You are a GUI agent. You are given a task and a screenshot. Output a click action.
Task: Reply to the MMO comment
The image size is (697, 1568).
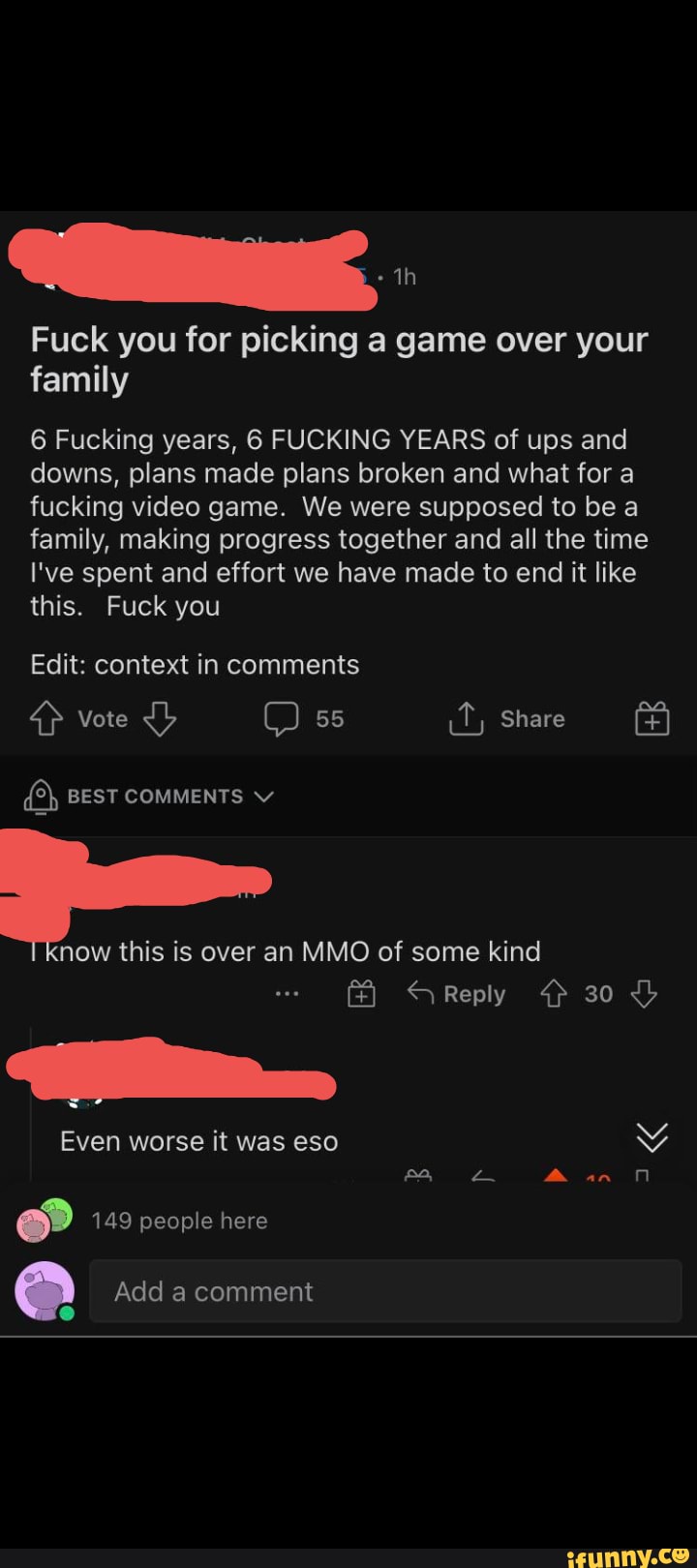tap(456, 994)
